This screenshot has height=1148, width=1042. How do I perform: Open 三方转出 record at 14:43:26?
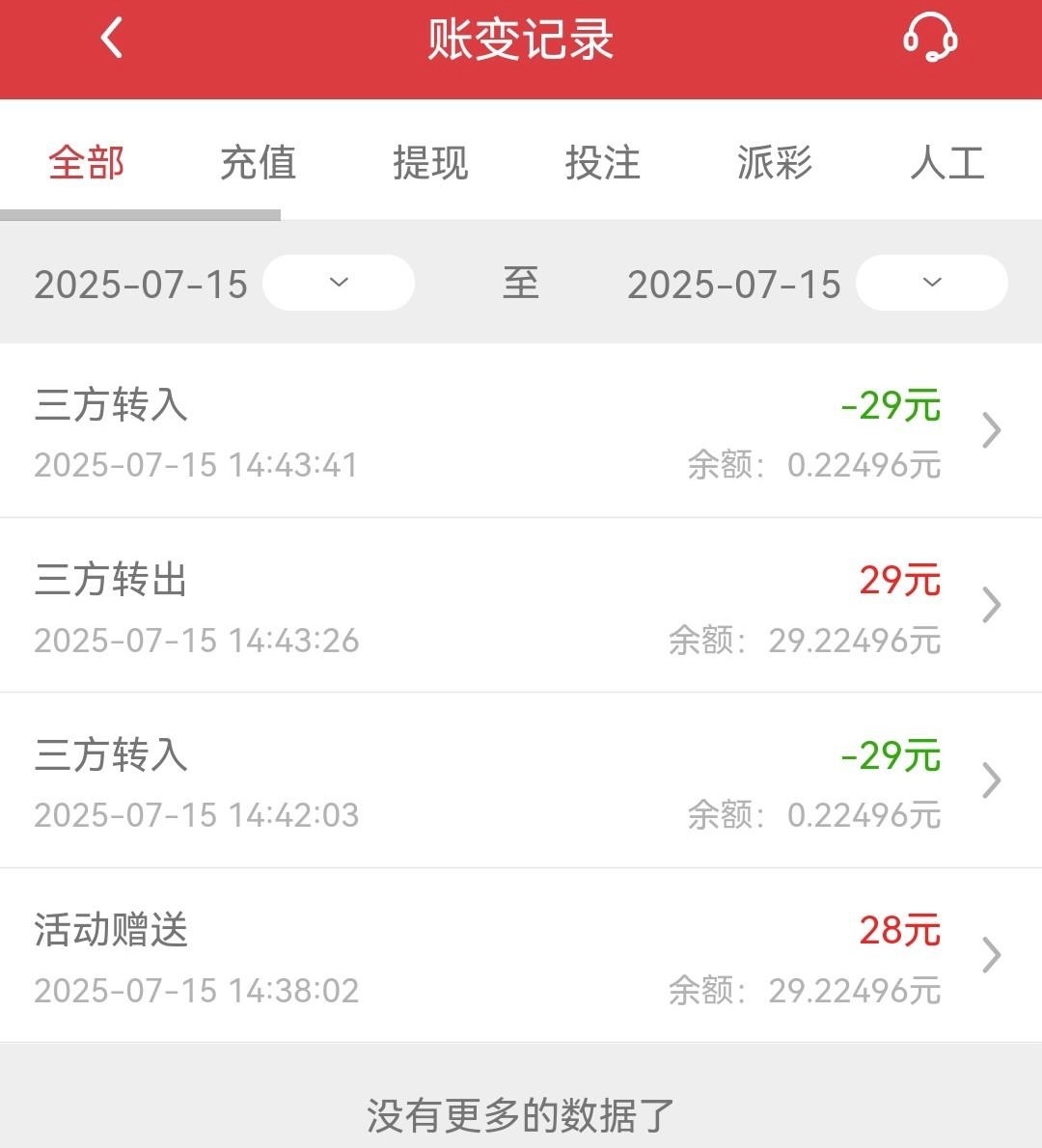pyautogui.click(x=521, y=606)
